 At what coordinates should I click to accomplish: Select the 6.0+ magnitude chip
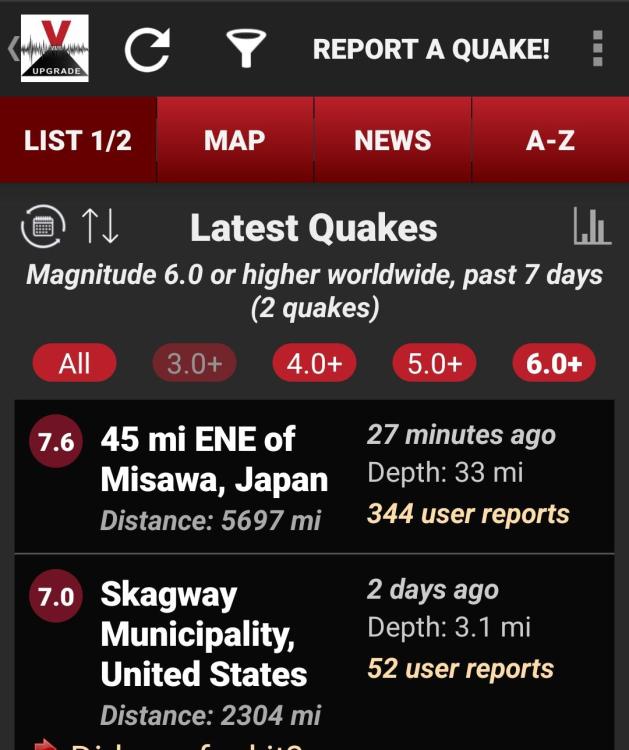(x=554, y=364)
